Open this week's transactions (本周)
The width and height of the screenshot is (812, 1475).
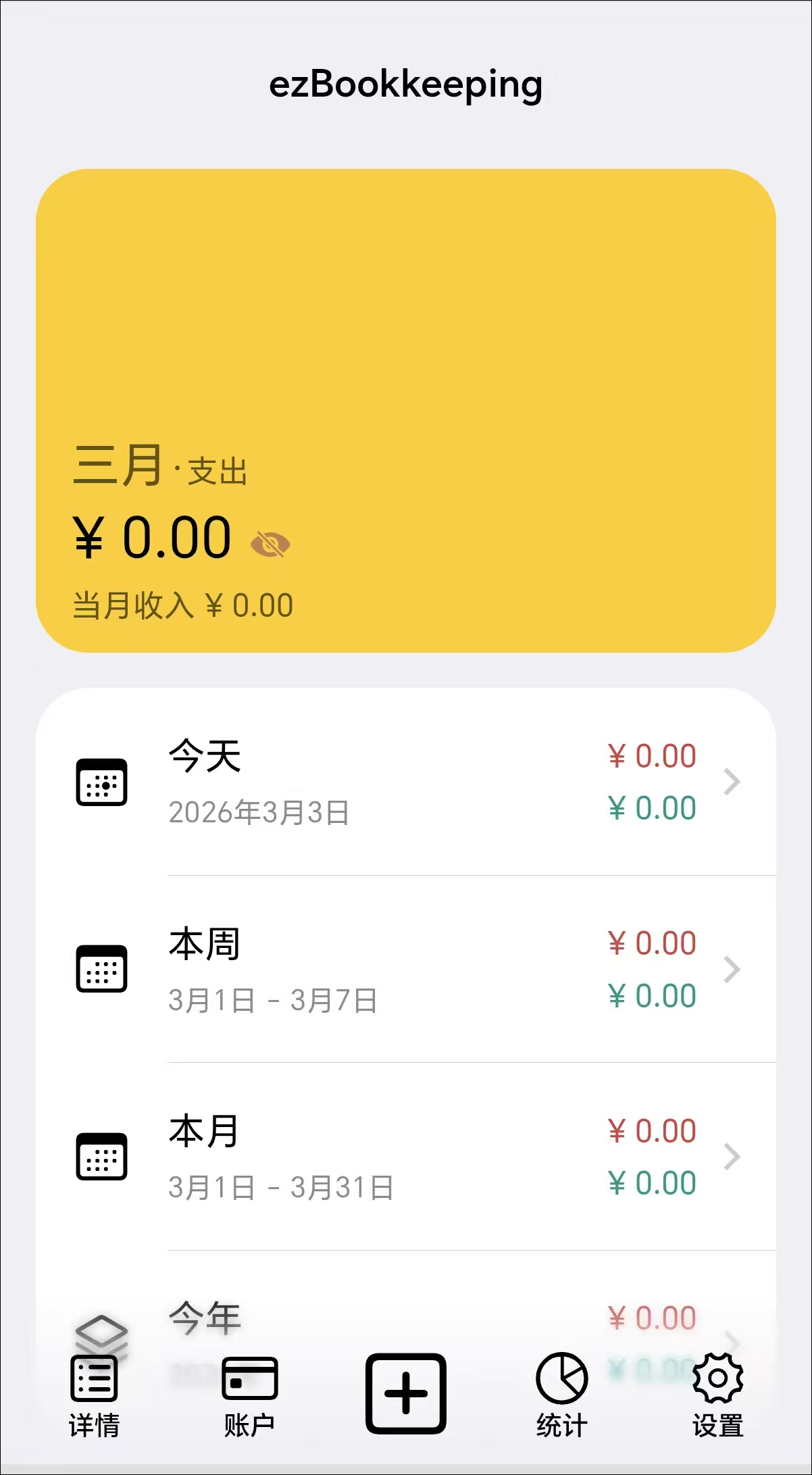tap(405, 970)
